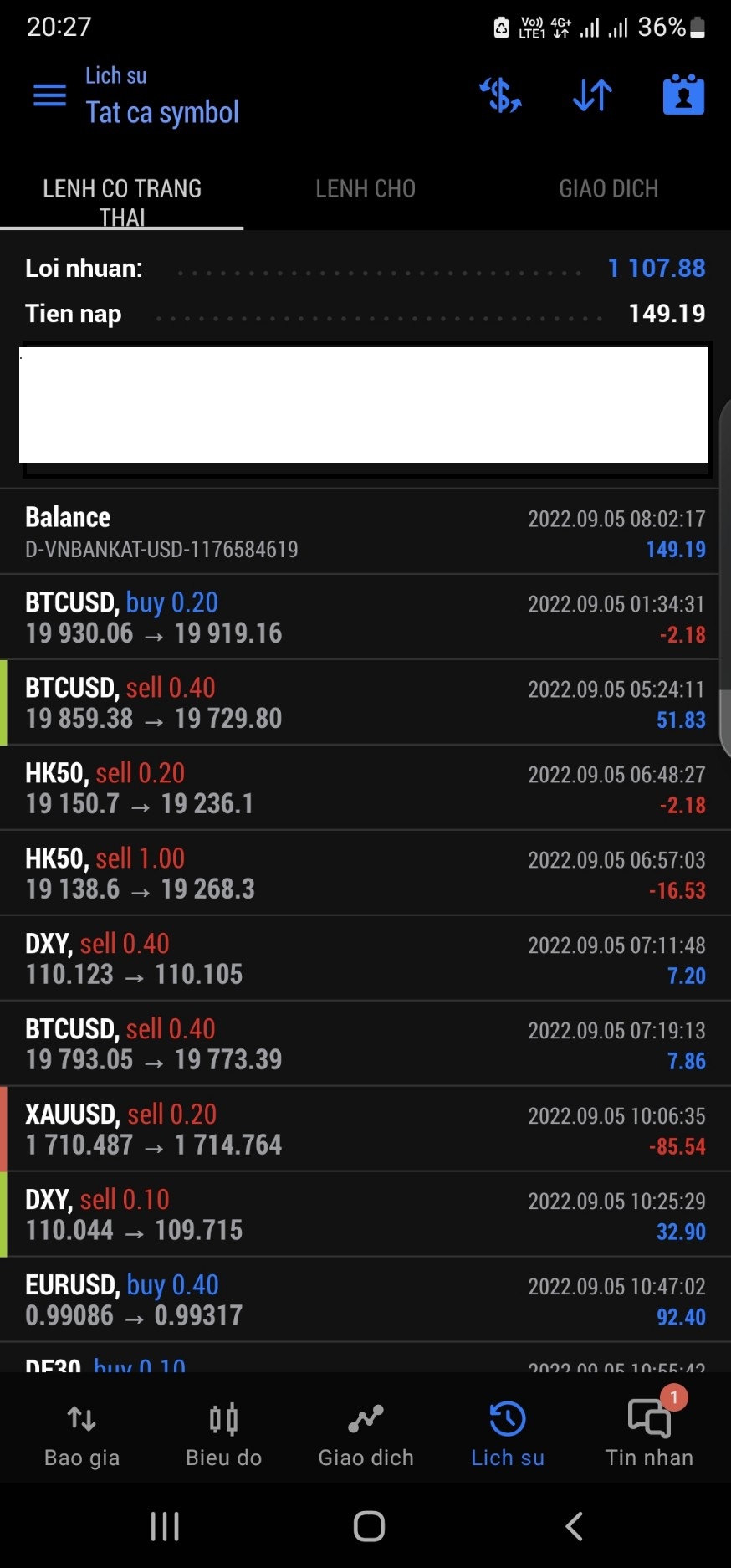This screenshot has width=731, height=1568.
Task: Select the Lich su bottom tab
Action: pyautogui.click(x=508, y=1434)
